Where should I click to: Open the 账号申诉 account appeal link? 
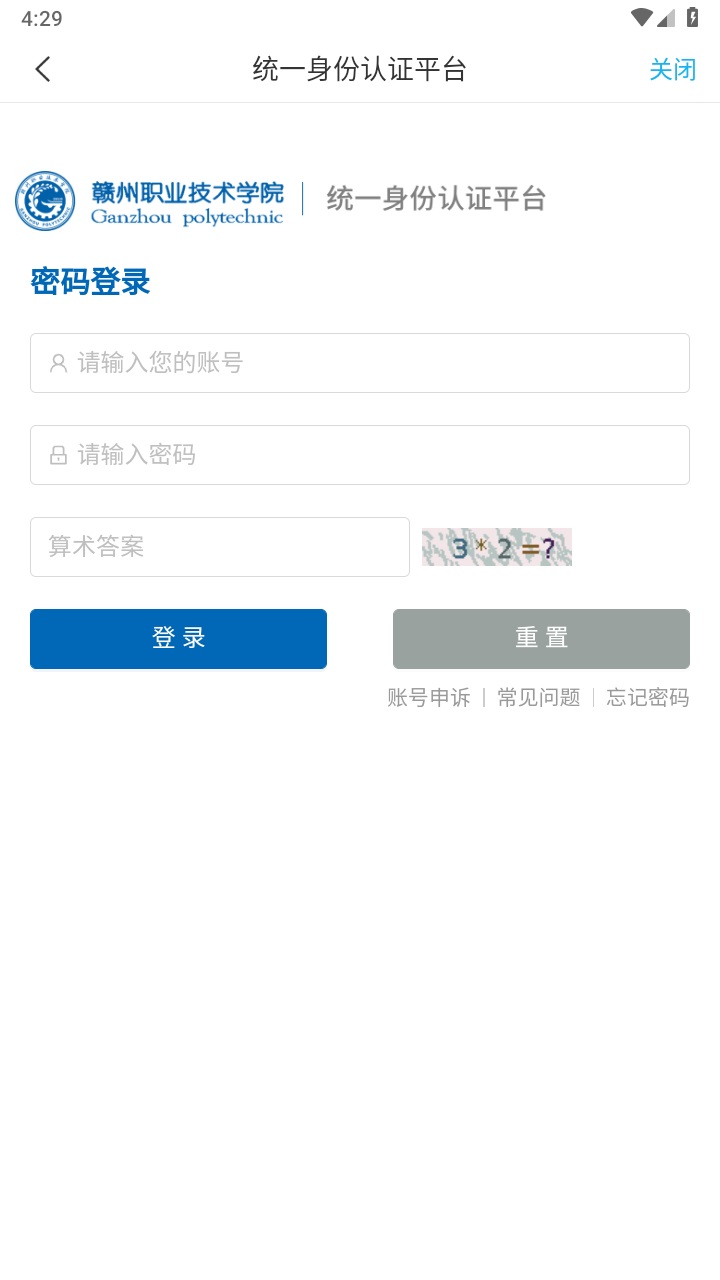pos(428,698)
